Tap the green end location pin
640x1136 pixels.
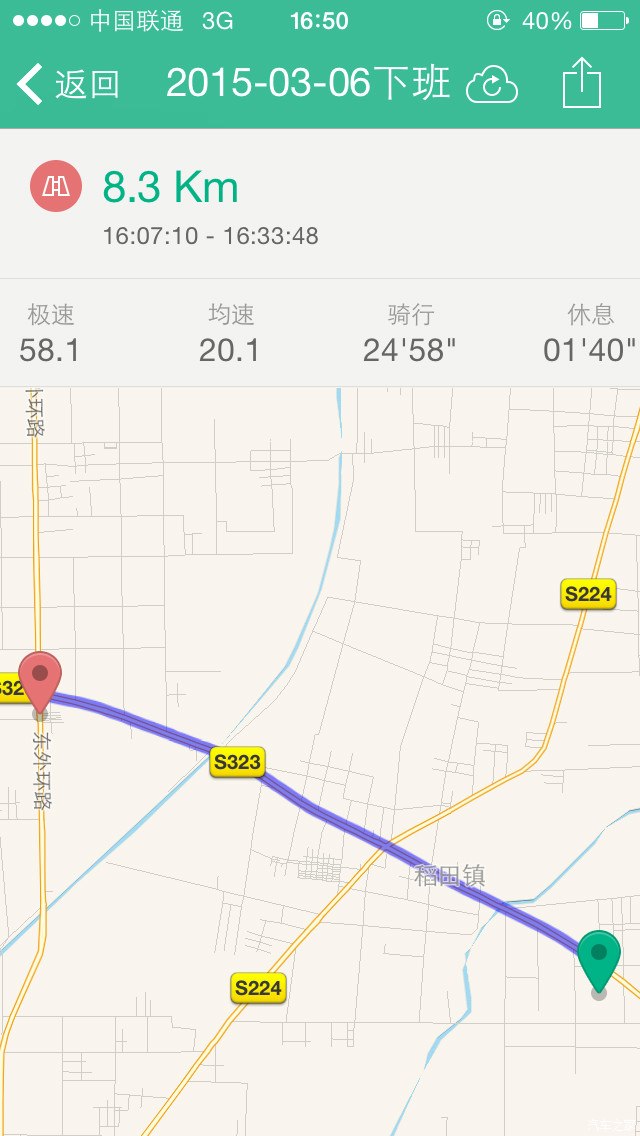(599, 957)
